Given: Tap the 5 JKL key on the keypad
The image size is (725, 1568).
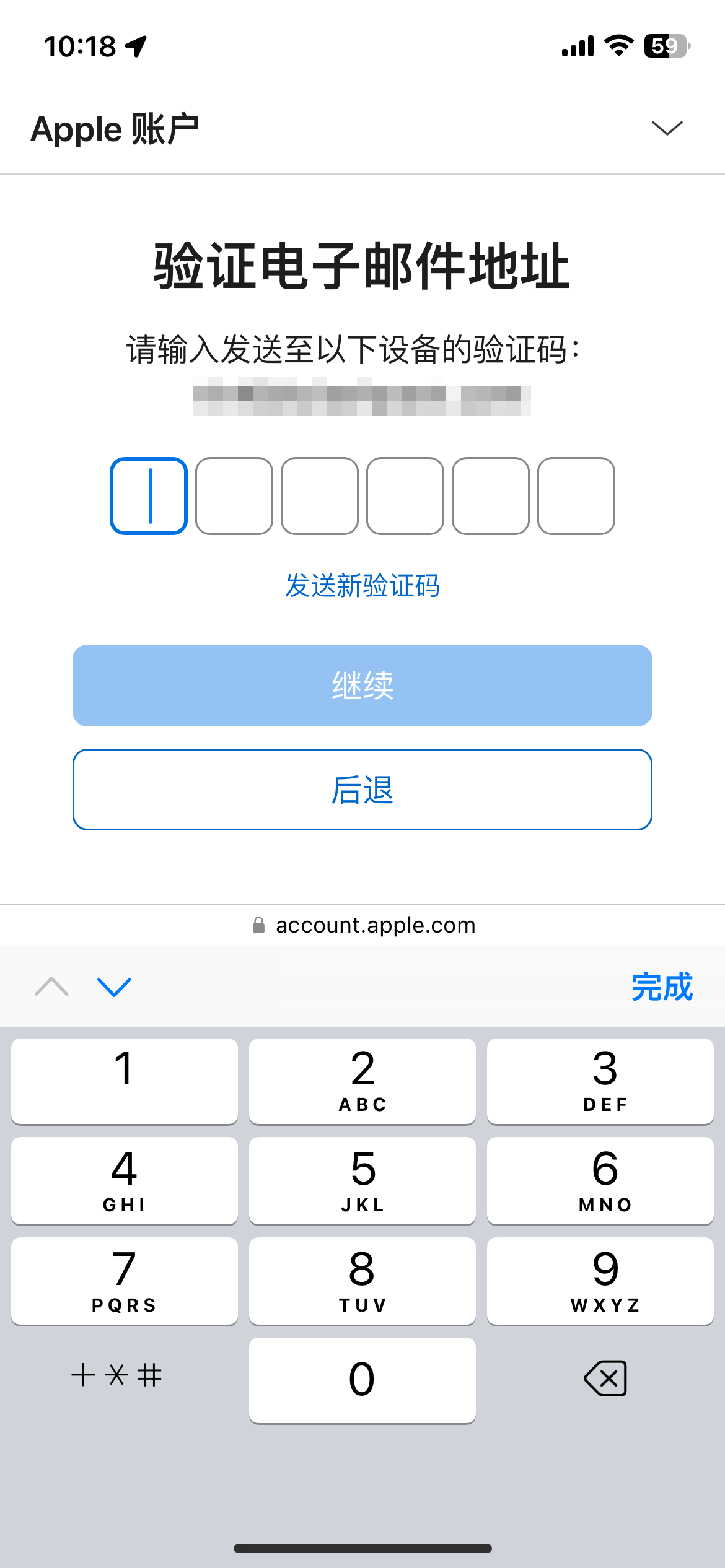Looking at the screenshot, I should coord(362,1178).
